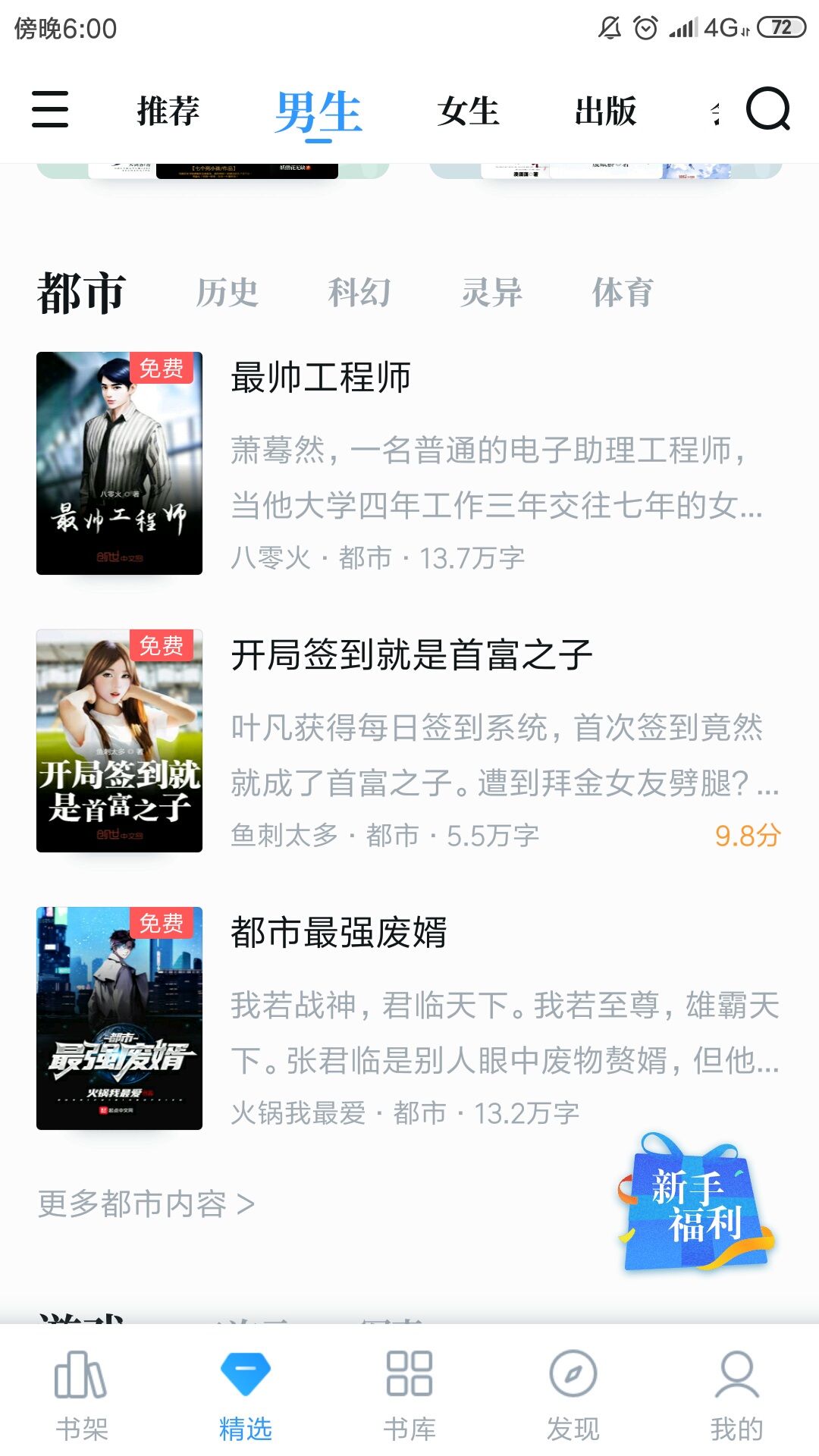
Task: Switch to the 出版 top tab
Action: 605,111
